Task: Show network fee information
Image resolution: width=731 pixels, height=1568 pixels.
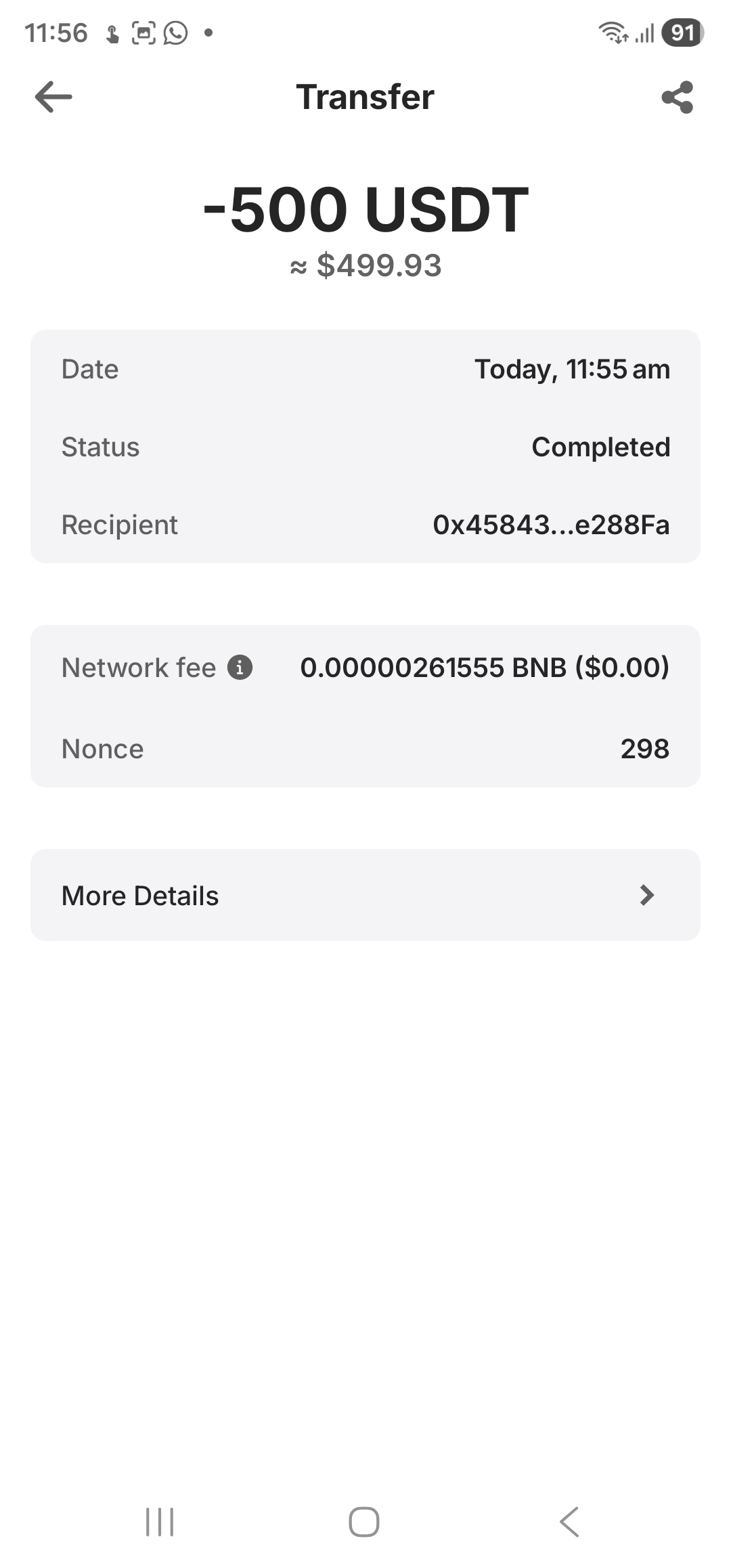Action: pos(240,668)
